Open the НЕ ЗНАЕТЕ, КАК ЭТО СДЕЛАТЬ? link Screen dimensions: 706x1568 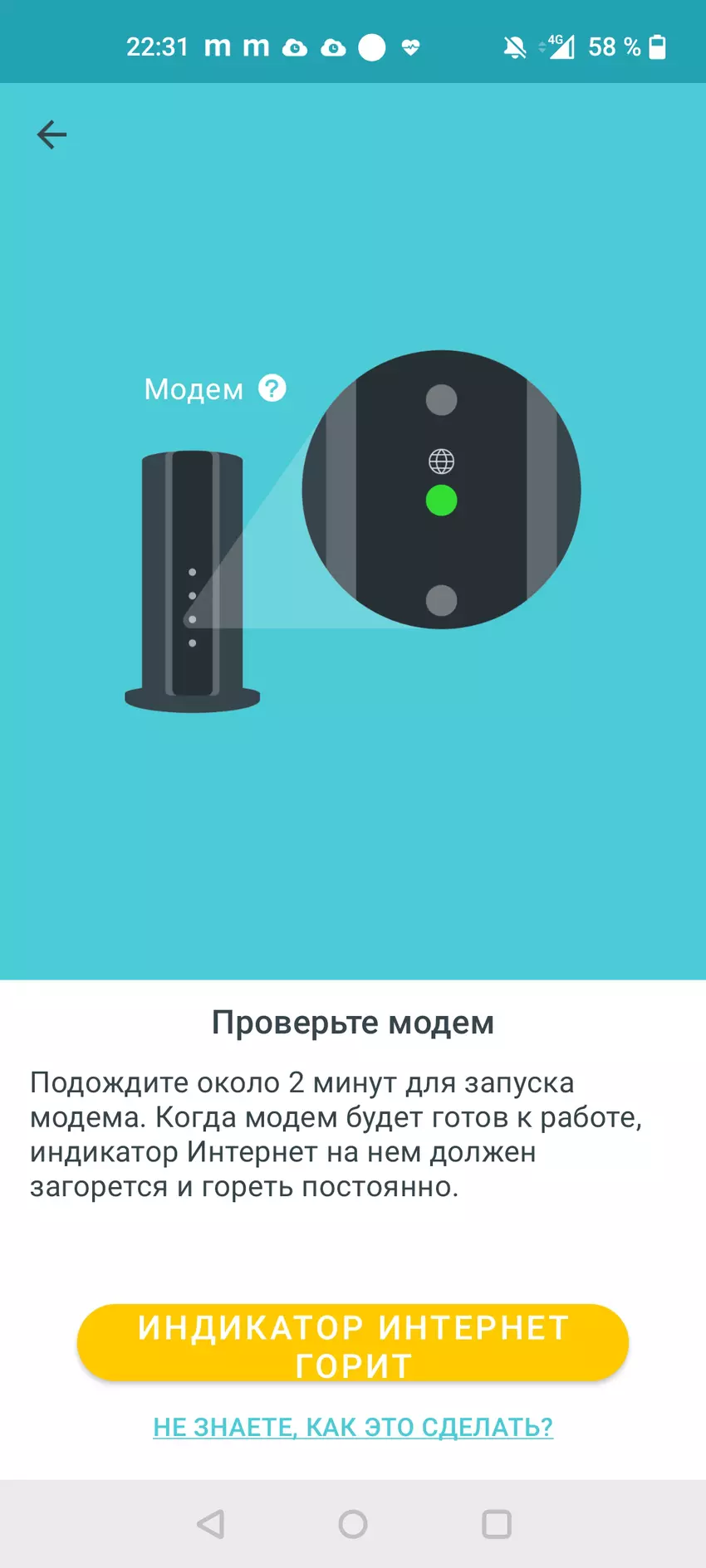click(x=353, y=1427)
